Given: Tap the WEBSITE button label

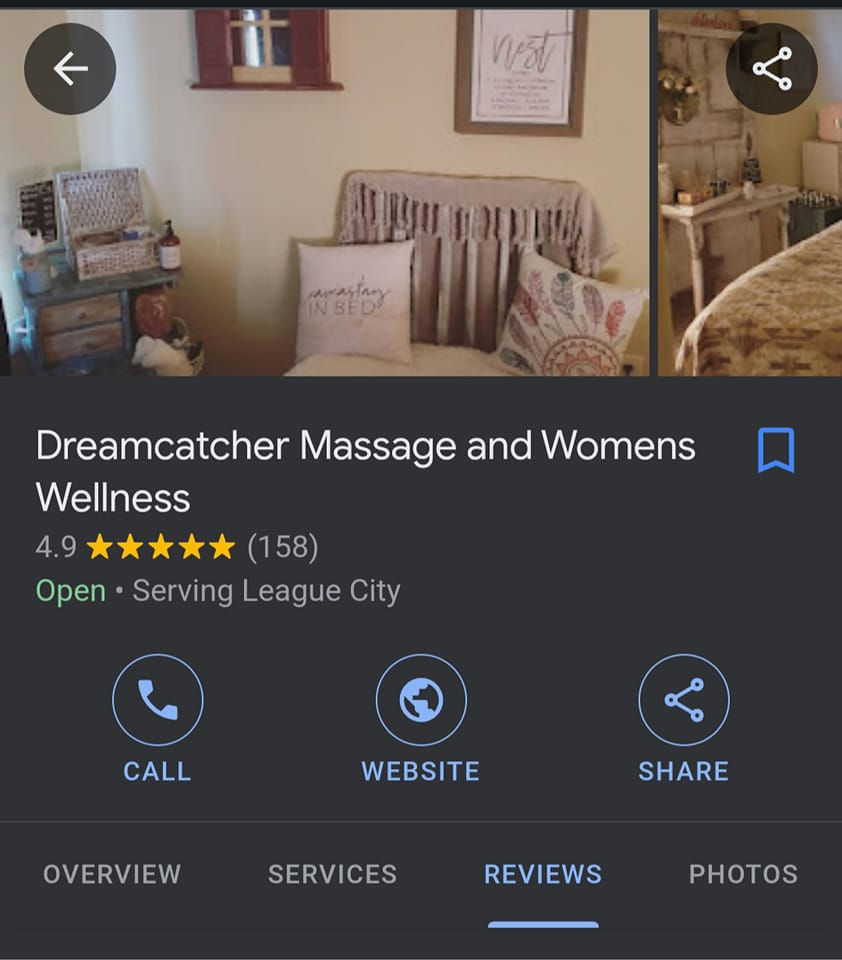Looking at the screenshot, I should click(421, 770).
